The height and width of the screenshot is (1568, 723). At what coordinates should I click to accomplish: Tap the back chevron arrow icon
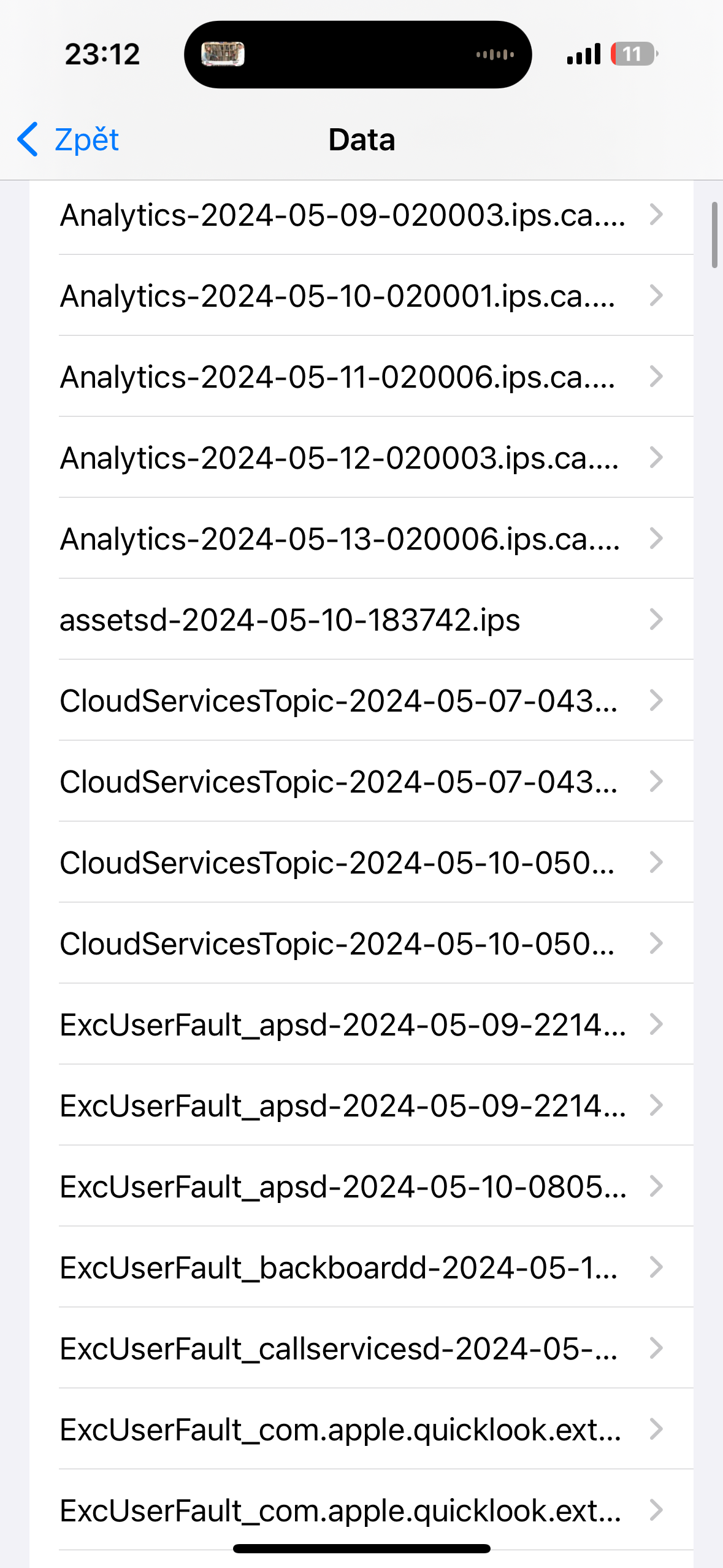click(x=28, y=140)
